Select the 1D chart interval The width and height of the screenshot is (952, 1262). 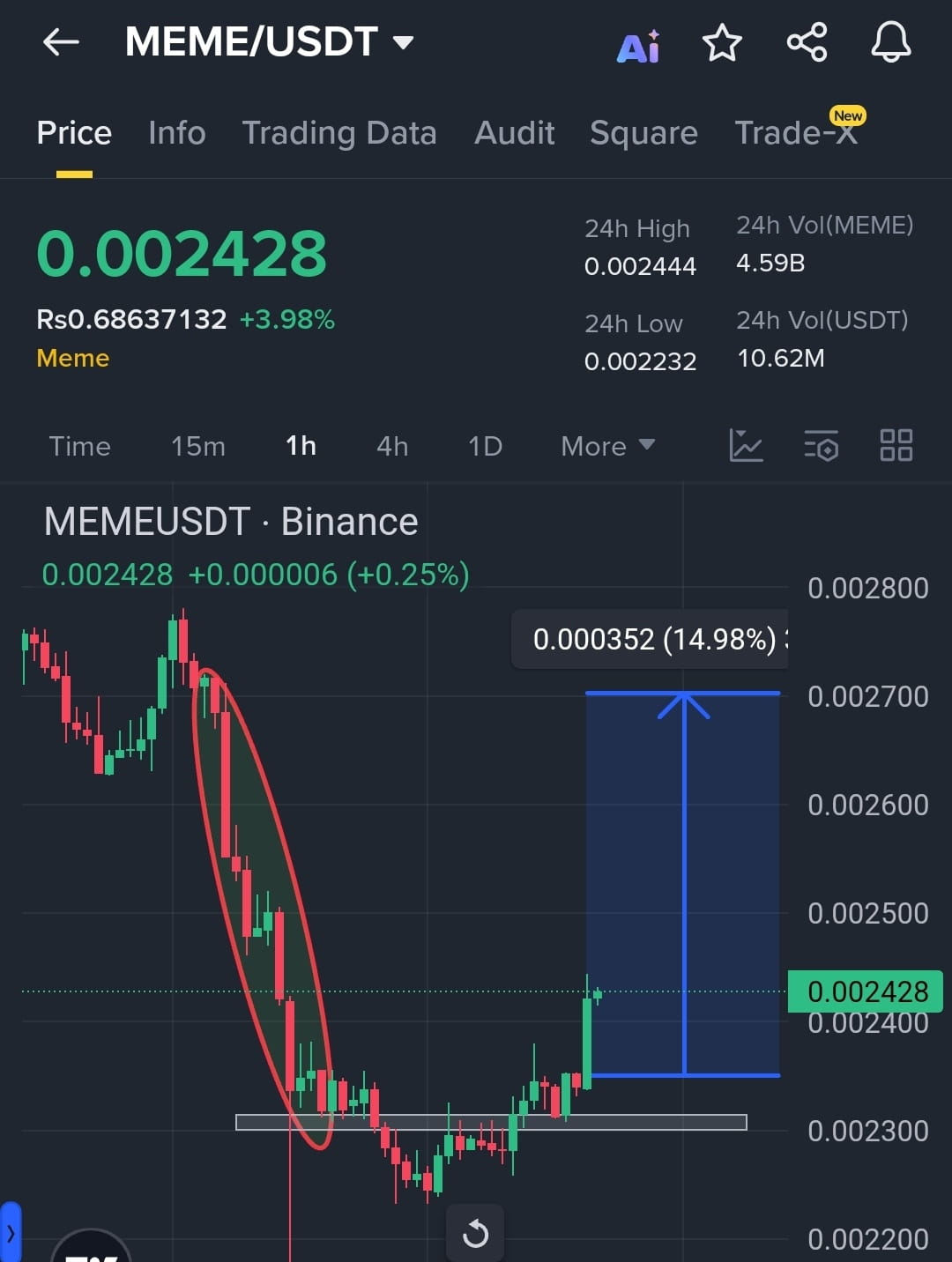(485, 447)
